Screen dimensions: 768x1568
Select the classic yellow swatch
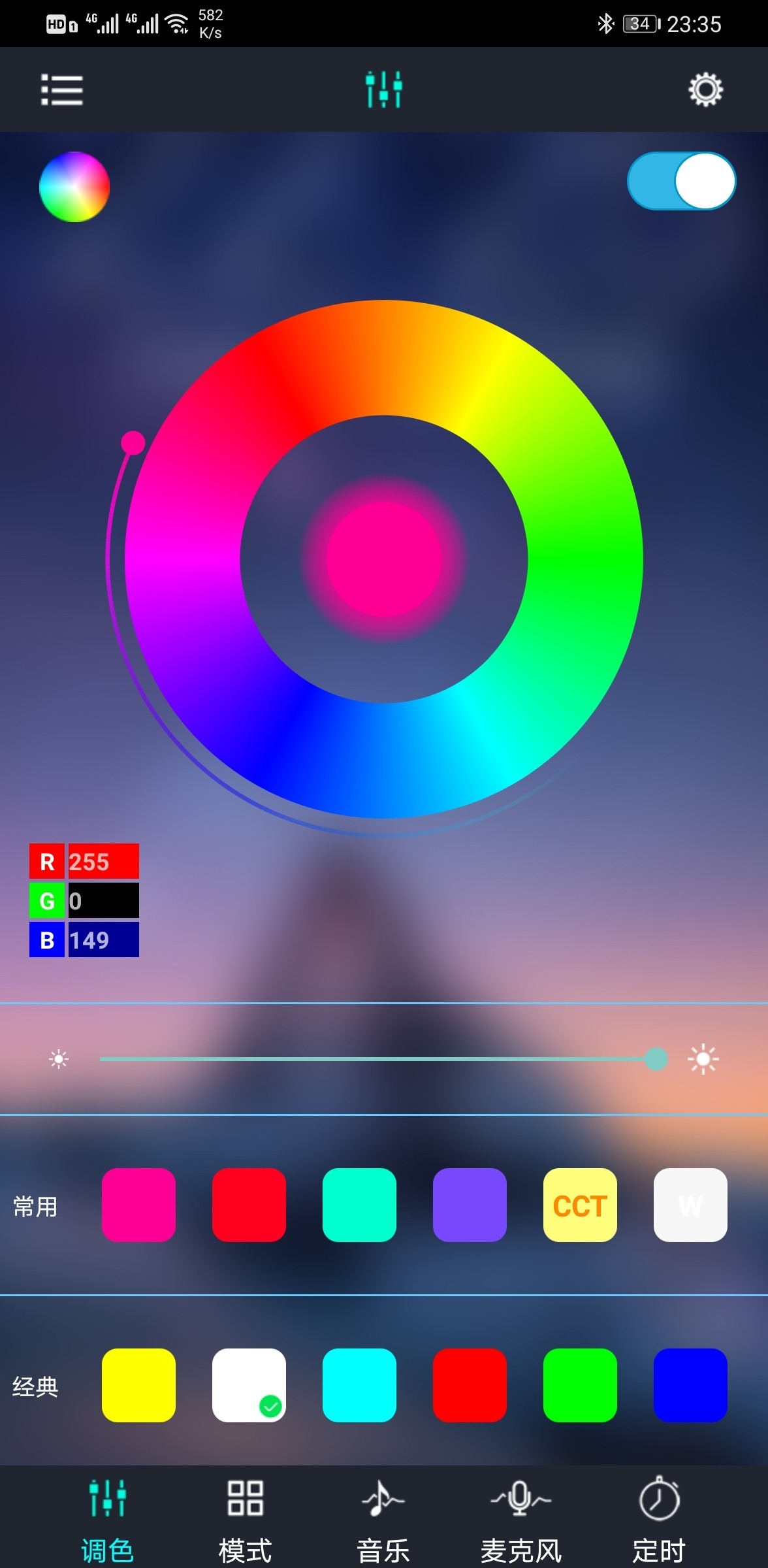(x=138, y=1385)
